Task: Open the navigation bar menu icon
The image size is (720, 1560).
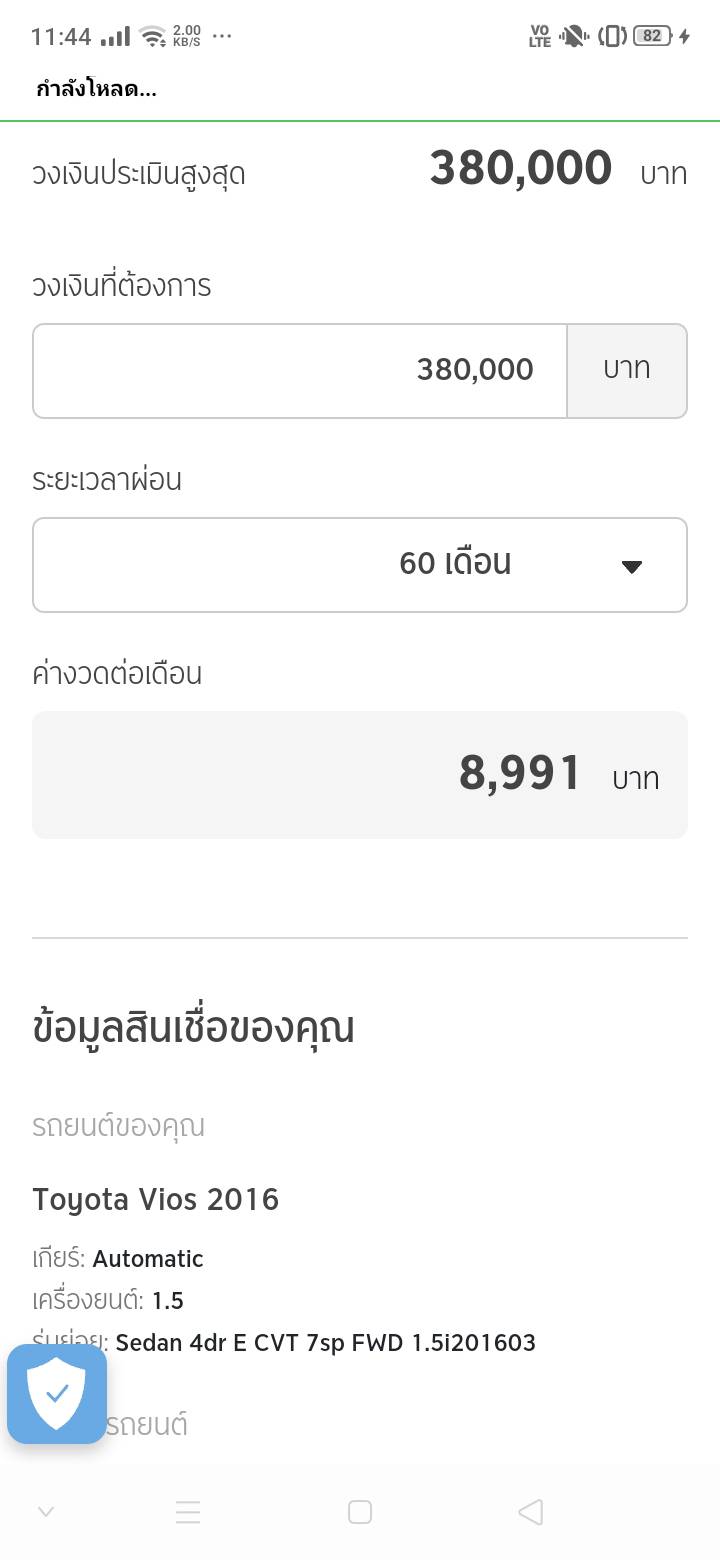Action: [x=188, y=1512]
